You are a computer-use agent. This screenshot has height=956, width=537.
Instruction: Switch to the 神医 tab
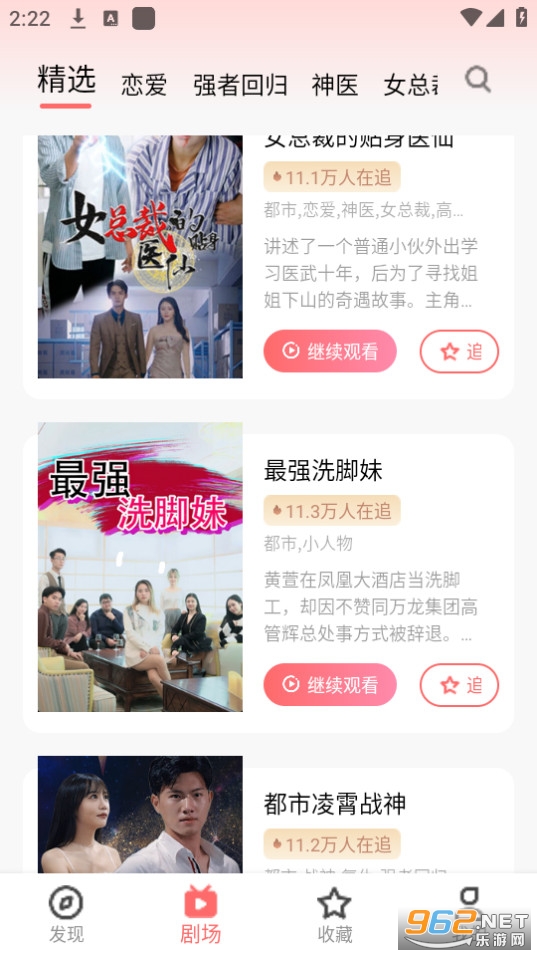click(335, 85)
